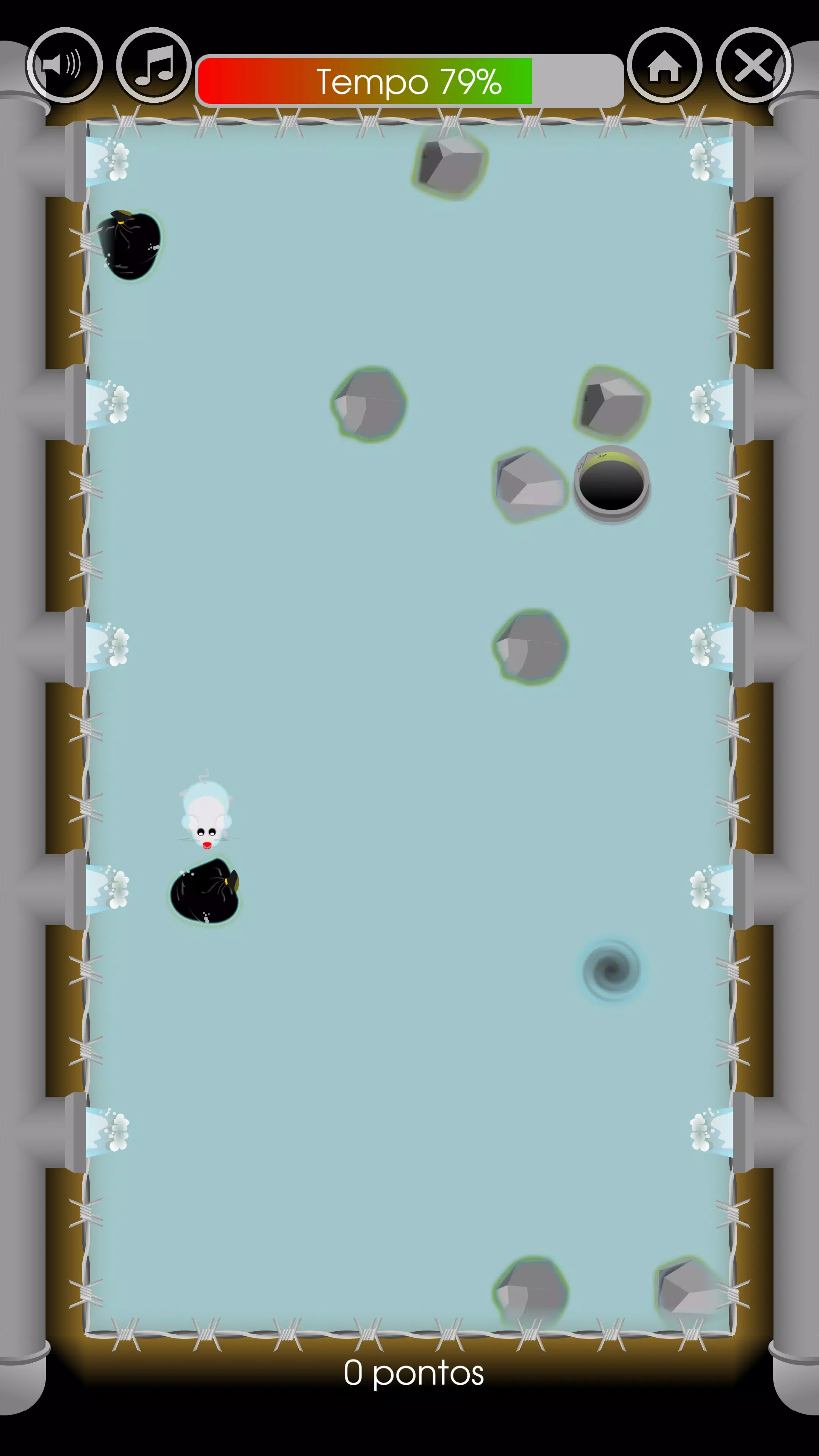Close the game with the X button
Viewport: 819px width, 1456px height.
753,66
